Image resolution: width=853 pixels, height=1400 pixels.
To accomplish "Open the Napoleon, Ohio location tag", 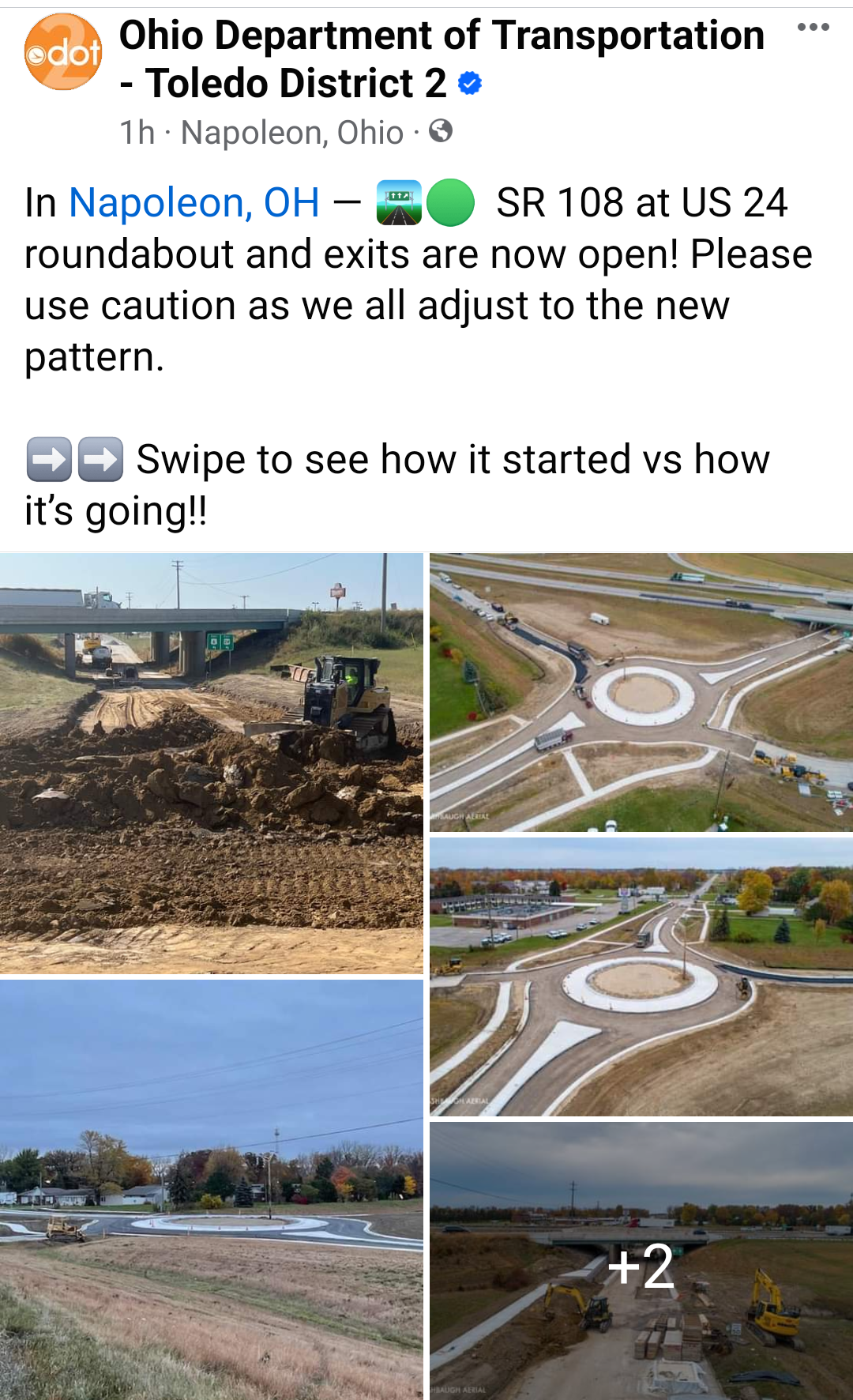I will [291, 133].
